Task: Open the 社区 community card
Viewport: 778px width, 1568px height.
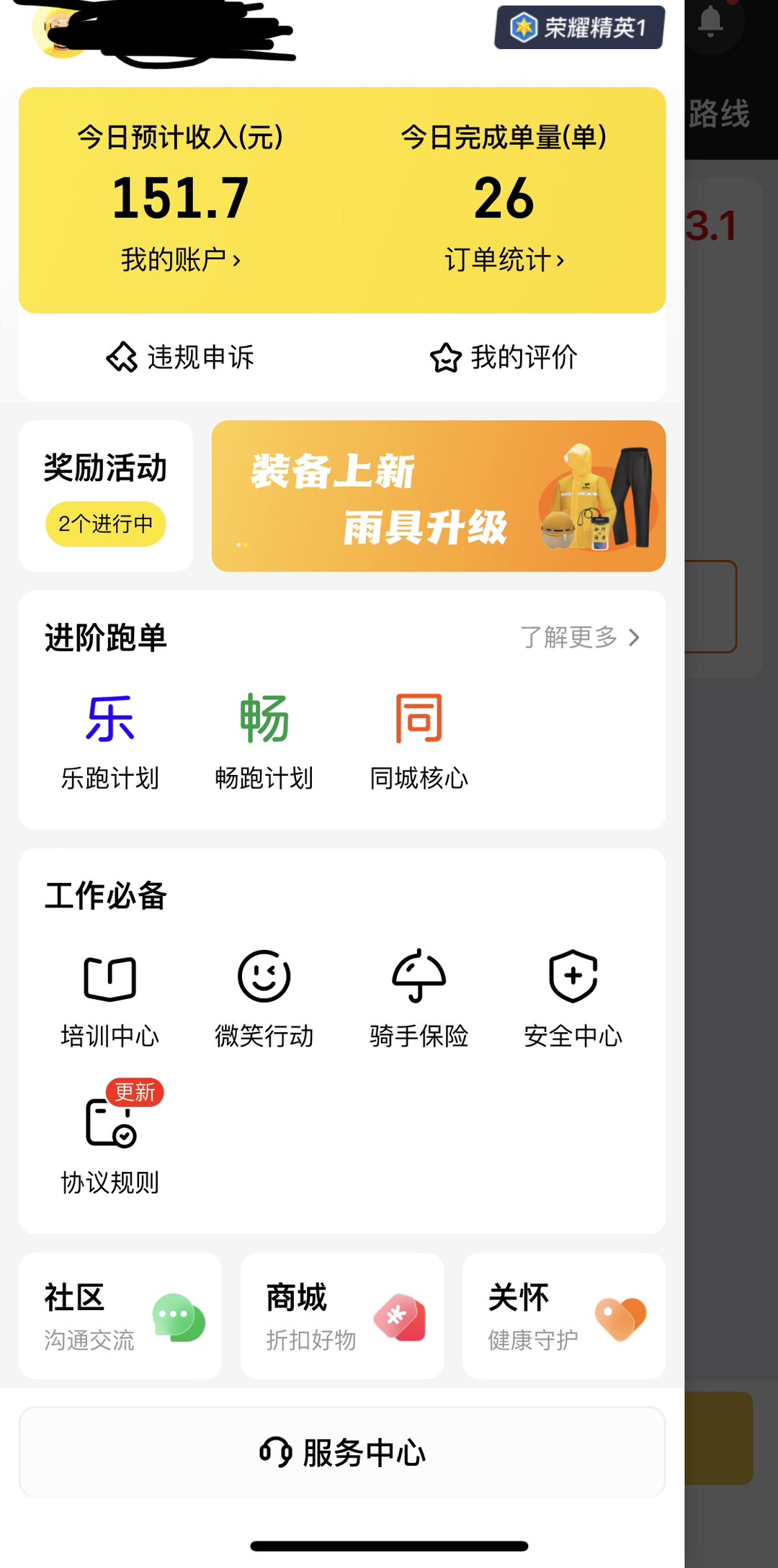Action: 120,1316
